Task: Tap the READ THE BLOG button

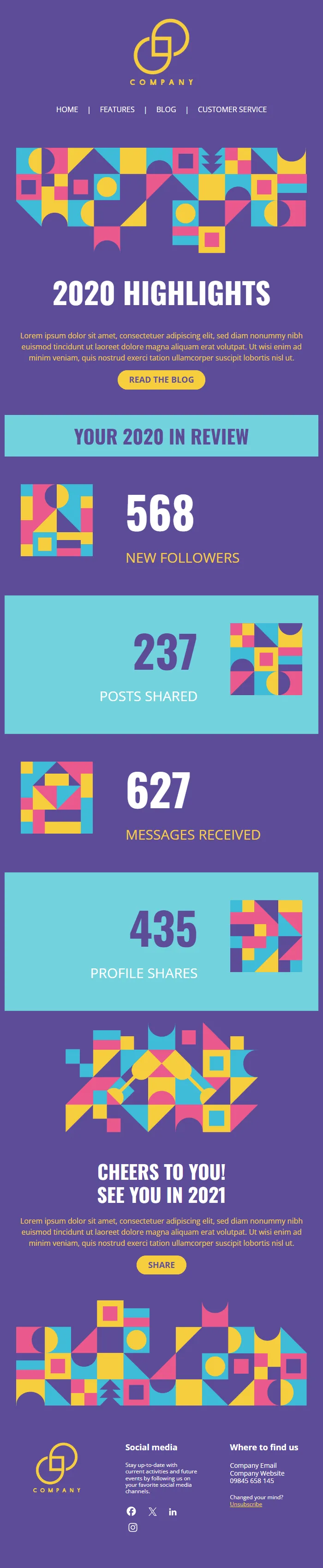Action: [161, 380]
